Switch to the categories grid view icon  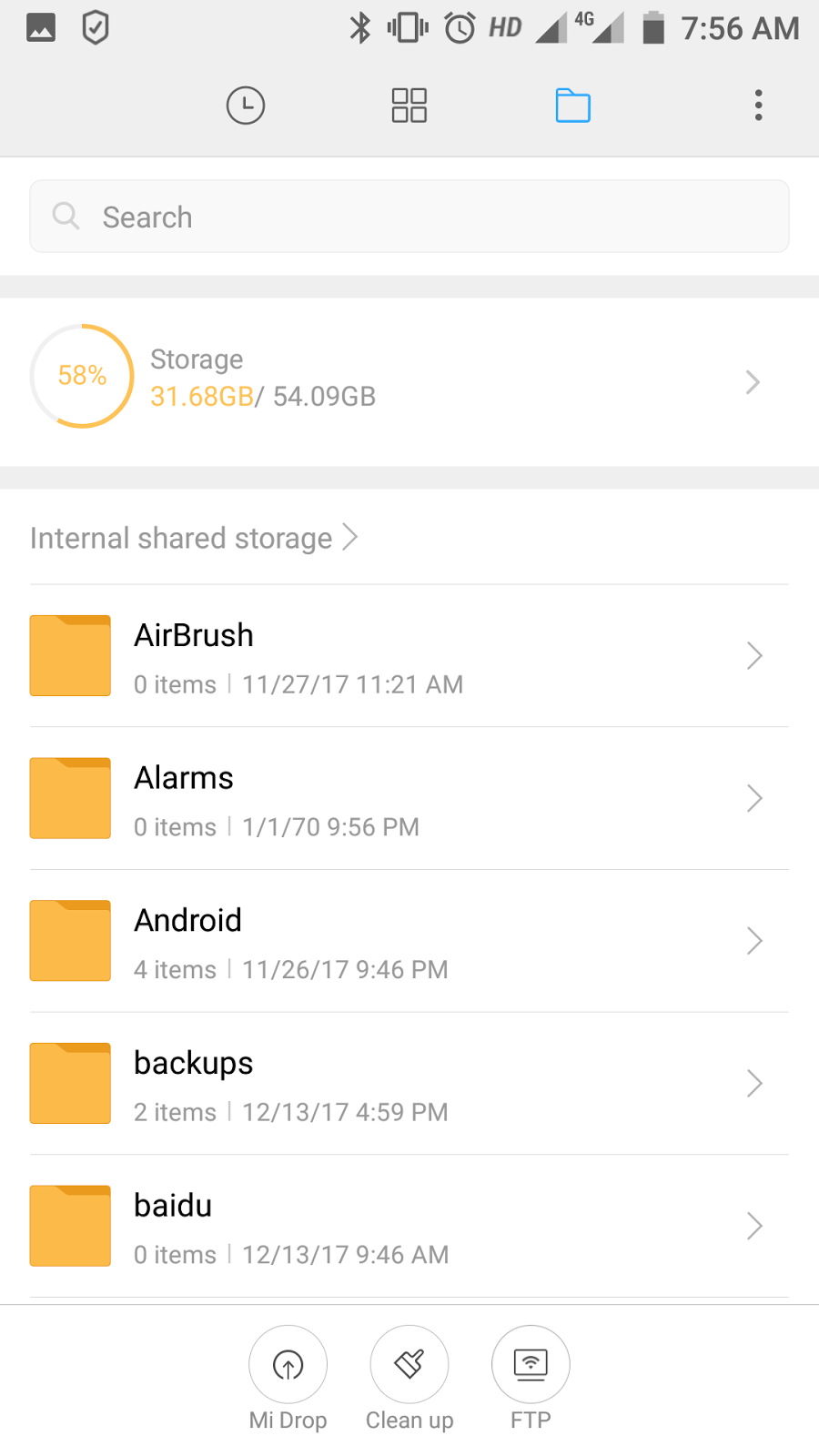coord(409,105)
